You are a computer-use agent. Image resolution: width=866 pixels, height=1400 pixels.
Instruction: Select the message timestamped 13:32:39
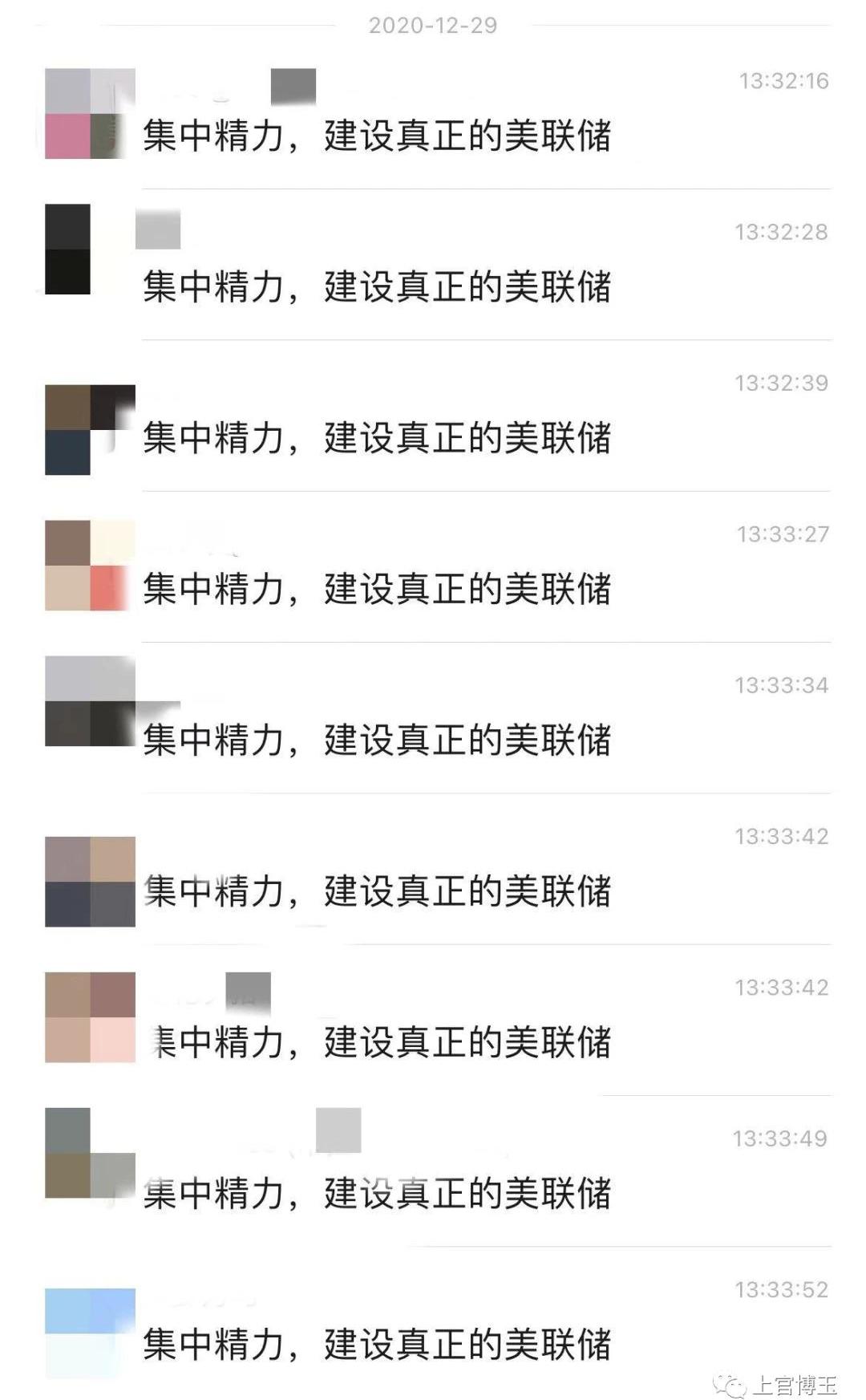tap(377, 437)
